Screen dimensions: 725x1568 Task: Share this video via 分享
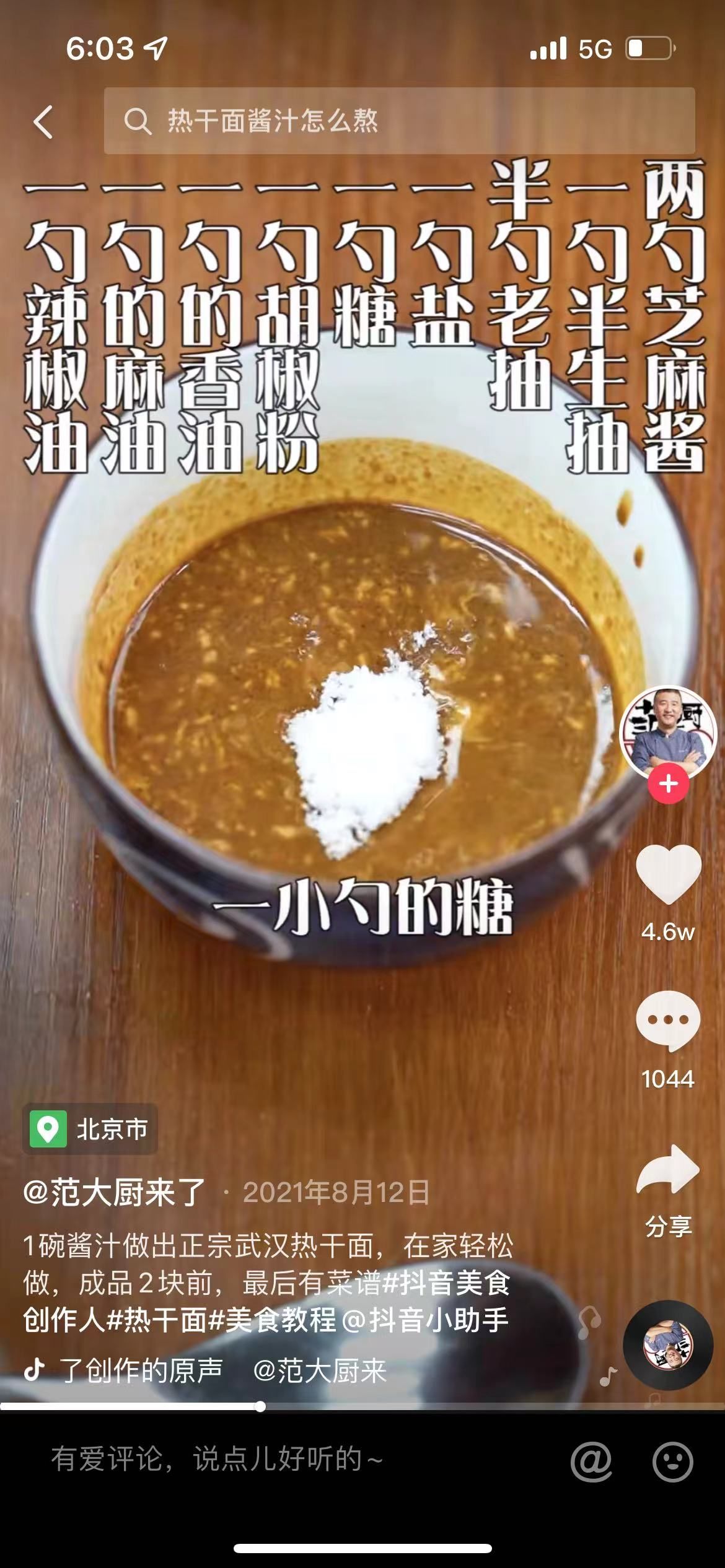668,1170
